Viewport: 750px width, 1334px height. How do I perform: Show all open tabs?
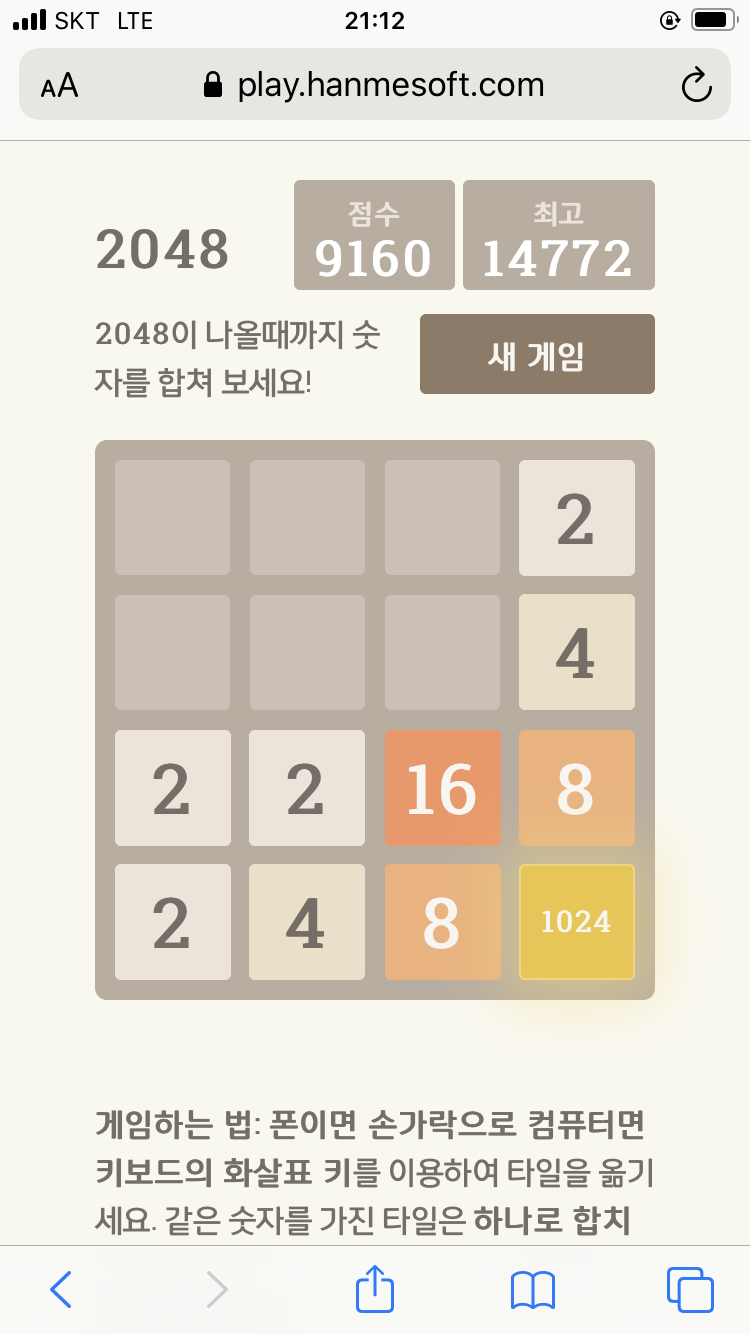[x=689, y=1290]
